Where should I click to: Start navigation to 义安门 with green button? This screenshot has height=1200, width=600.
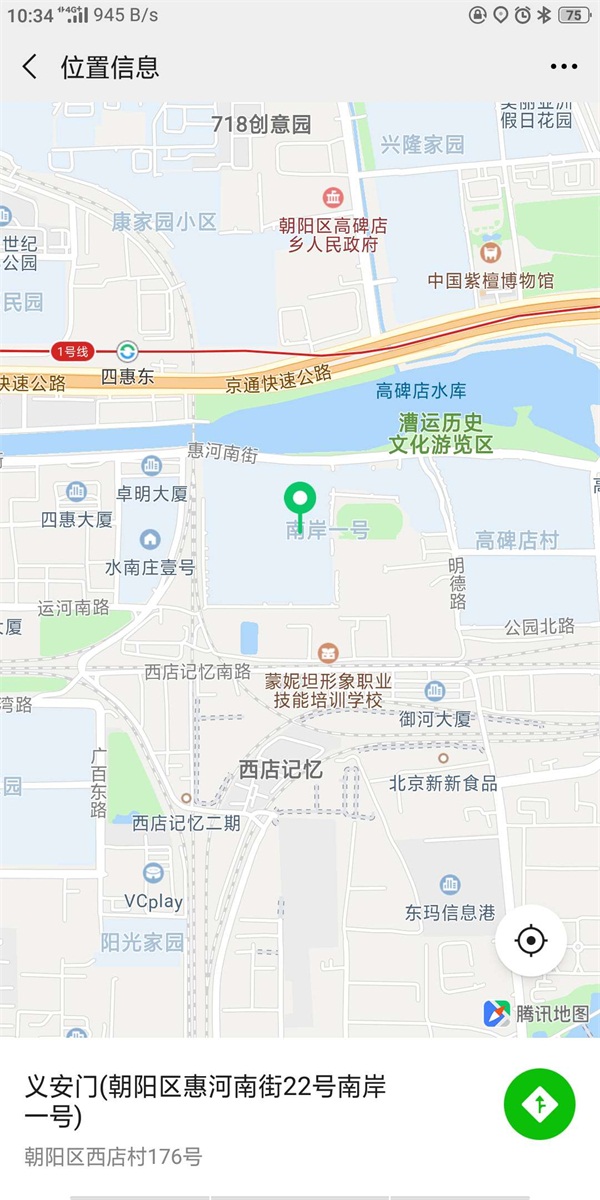click(x=540, y=1104)
